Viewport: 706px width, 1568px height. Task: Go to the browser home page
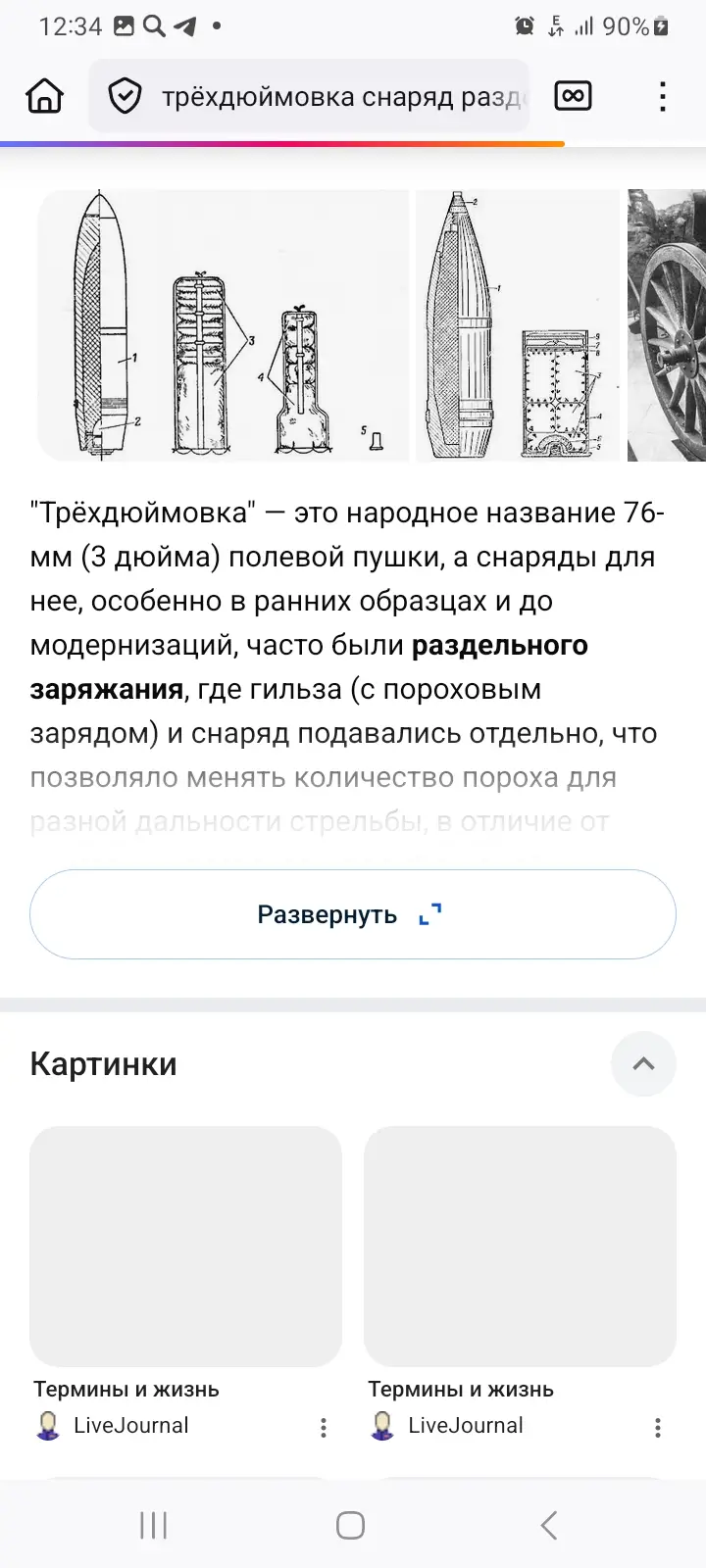(45, 96)
